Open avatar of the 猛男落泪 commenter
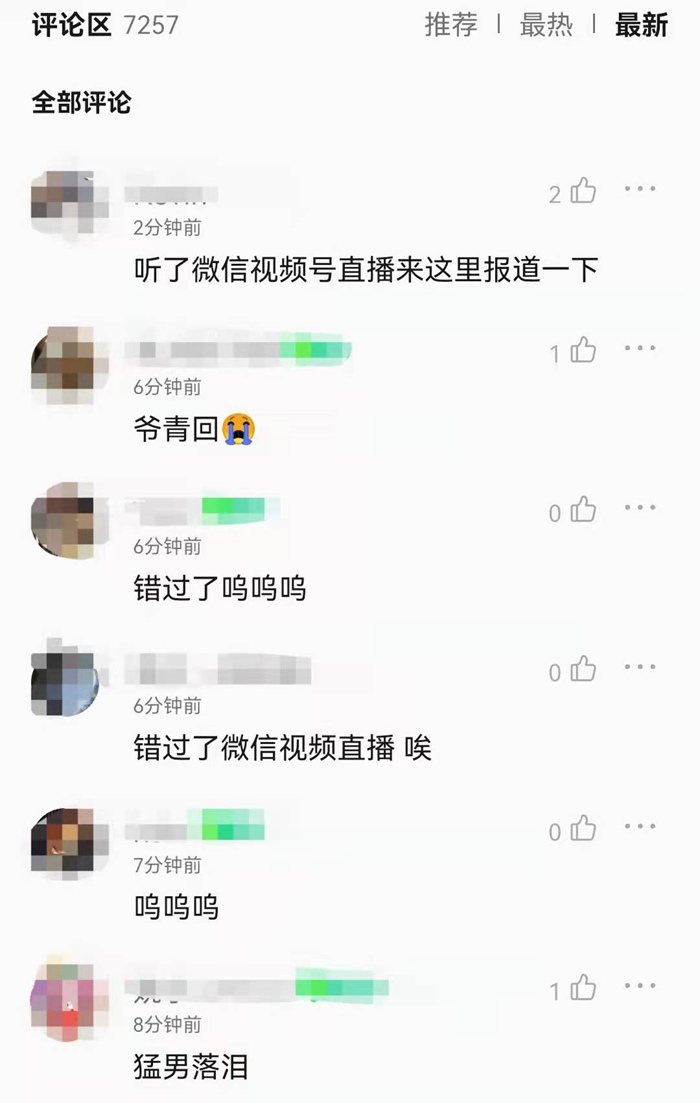The width and height of the screenshot is (700, 1103). [x=69, y=1000]
